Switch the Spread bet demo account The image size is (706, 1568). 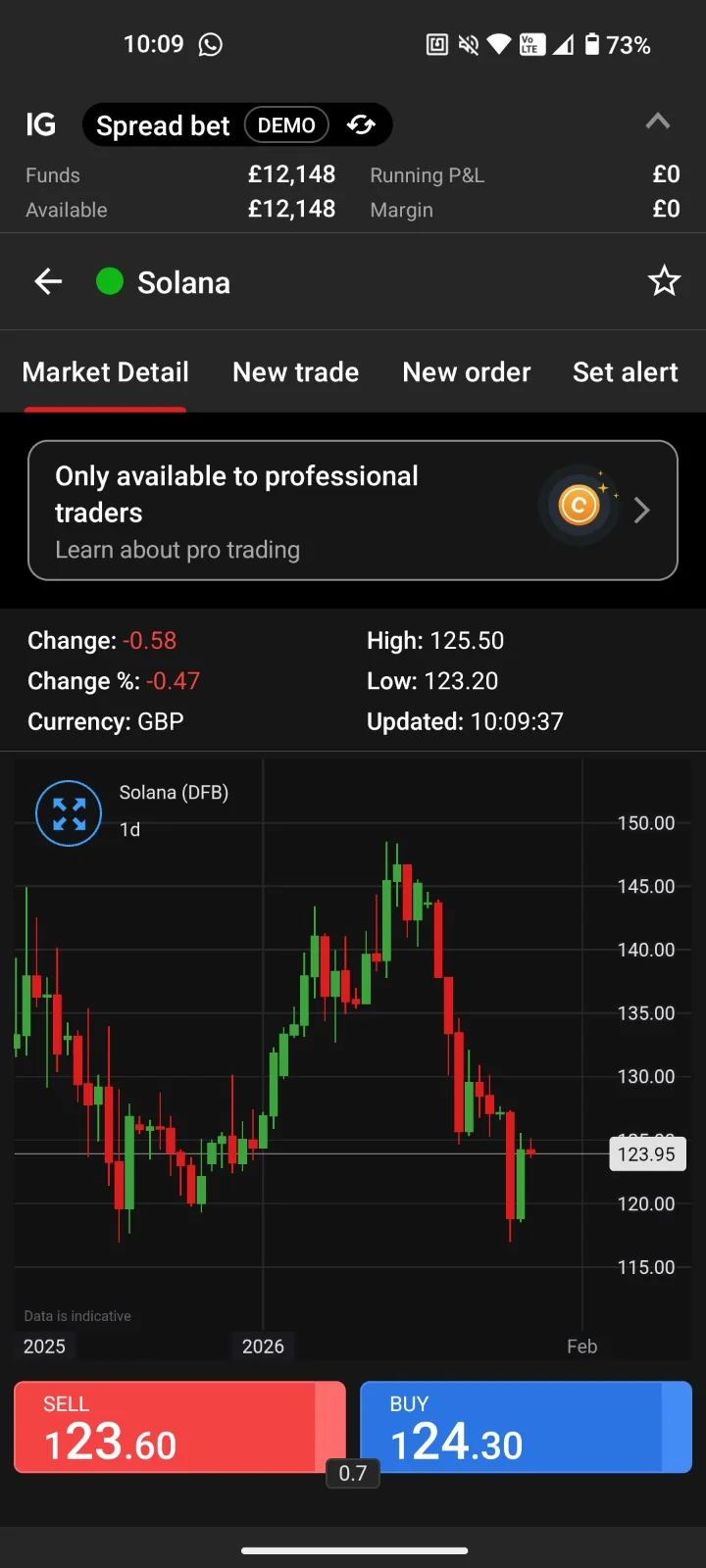click(x=361, y=125)
